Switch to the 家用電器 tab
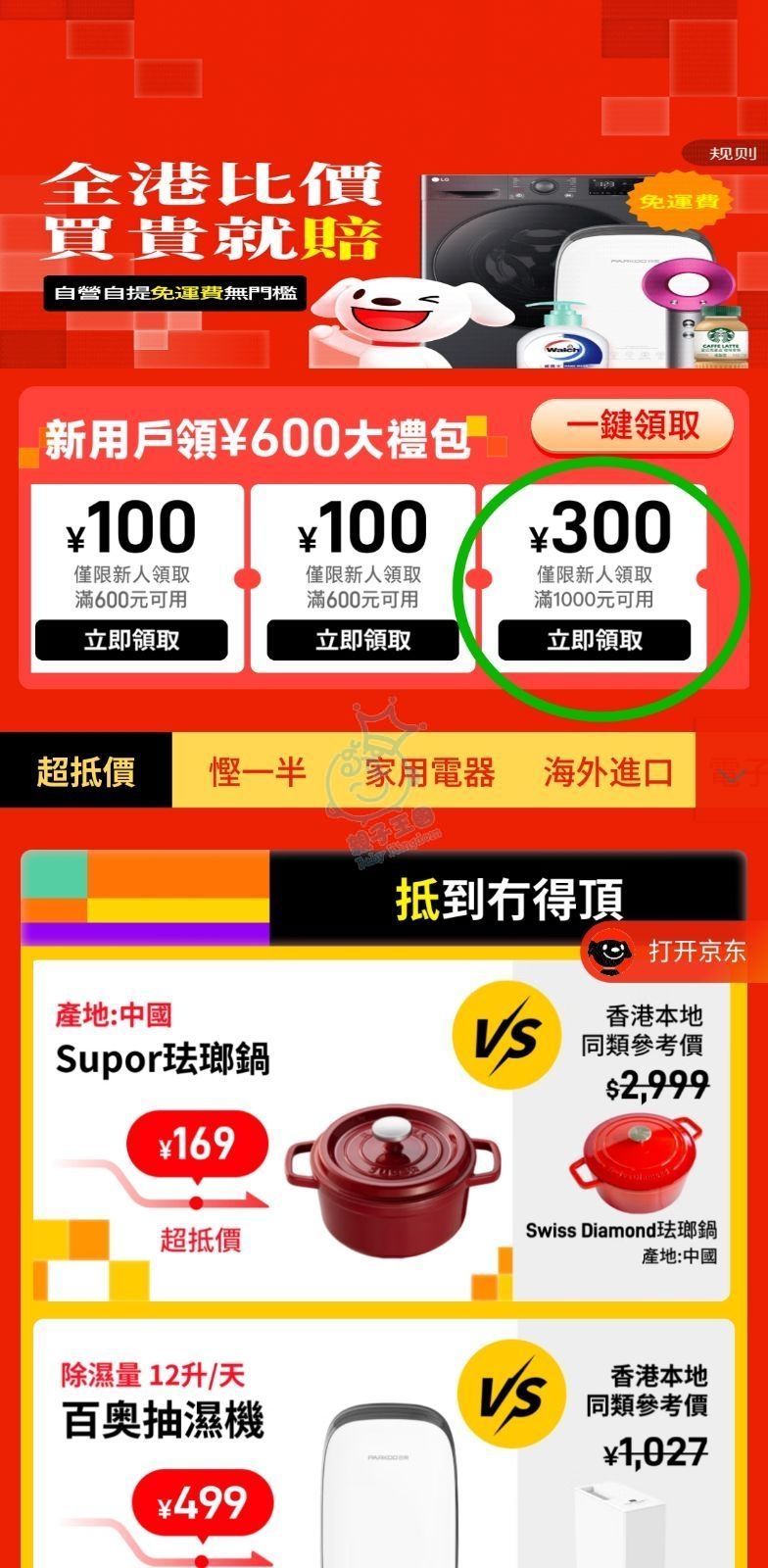The width and height of the screenshot is (768, 1568). pos(430,772)
